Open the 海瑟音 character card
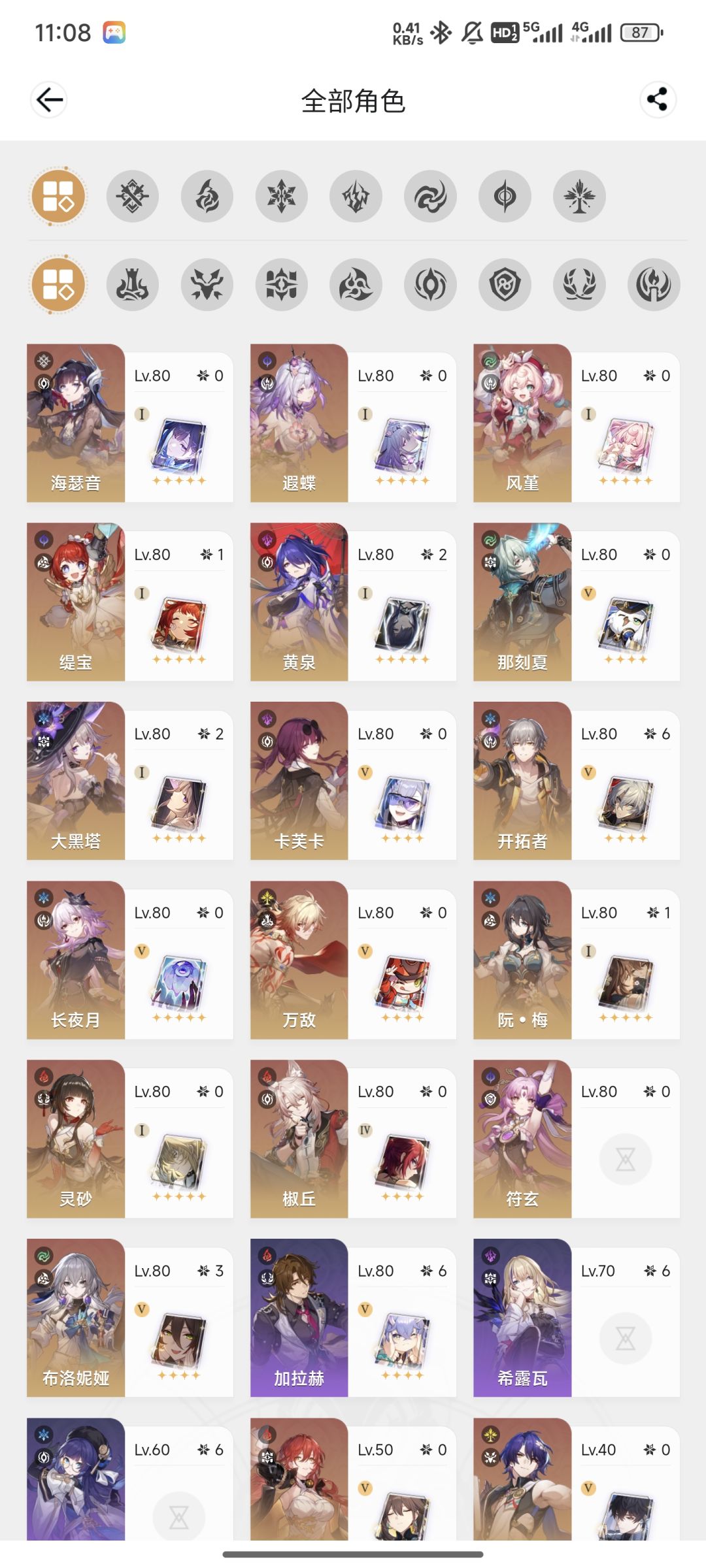 coord(129,423)
